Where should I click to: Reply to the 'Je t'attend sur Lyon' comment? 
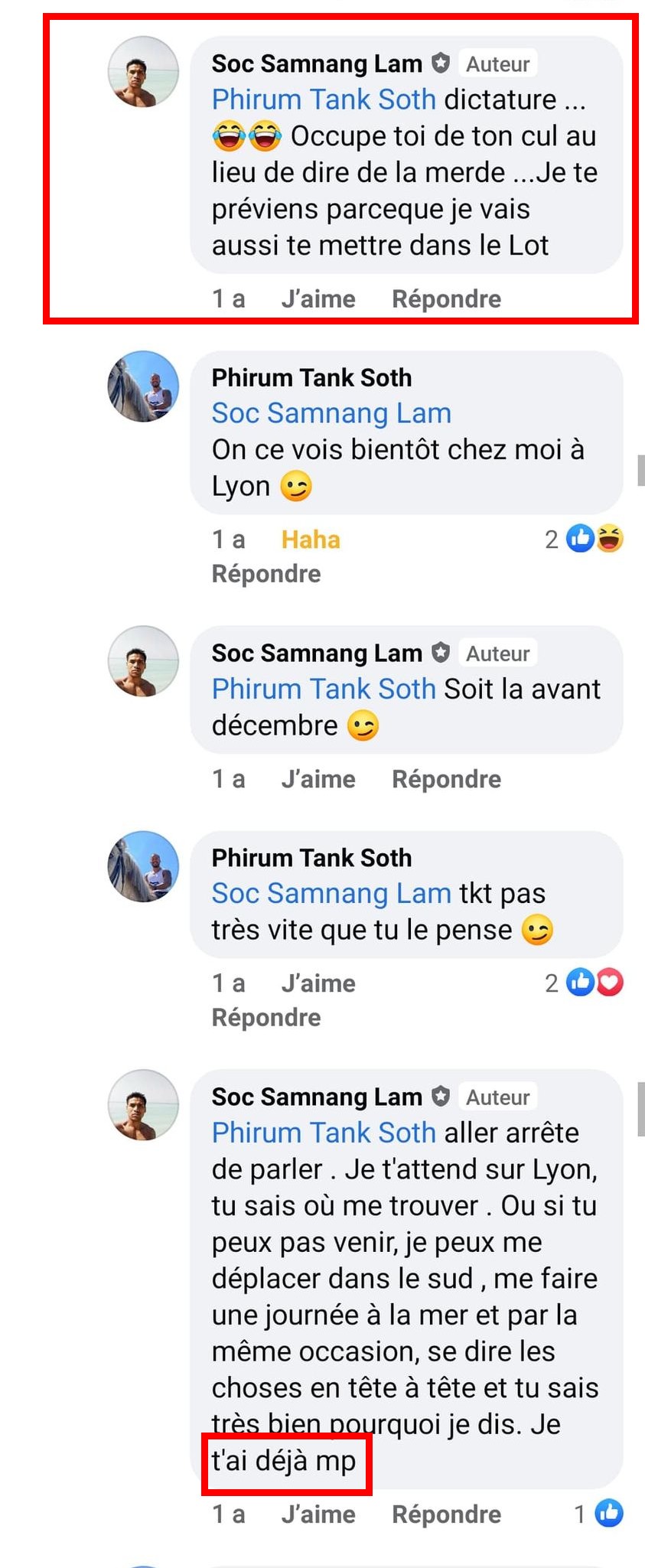tap(446, 1514)
